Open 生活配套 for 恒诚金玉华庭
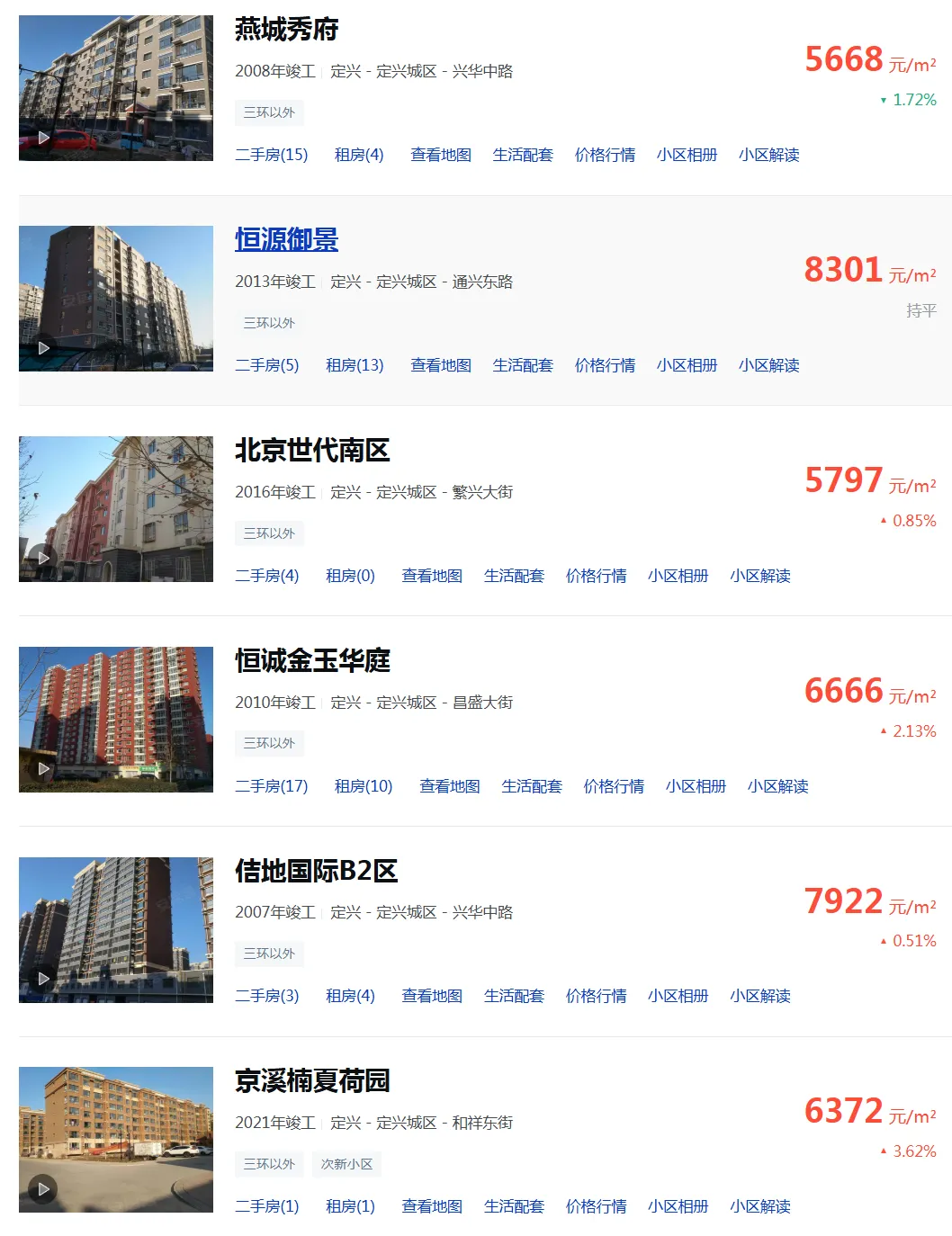Screen dimensions: 952x1236 pos(531,786)
